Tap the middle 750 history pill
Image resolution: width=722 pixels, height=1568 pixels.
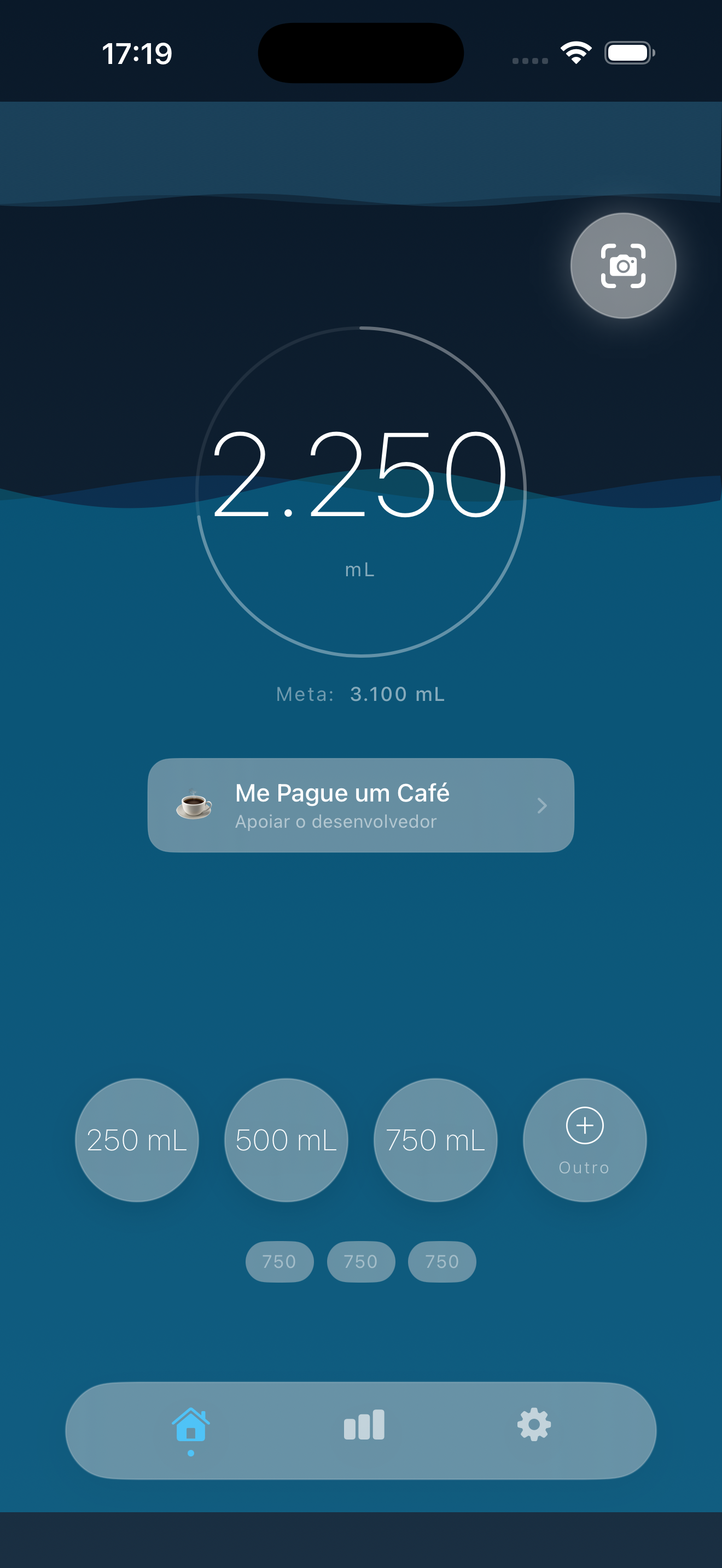pyautogui.click(x=360, y=1262)
